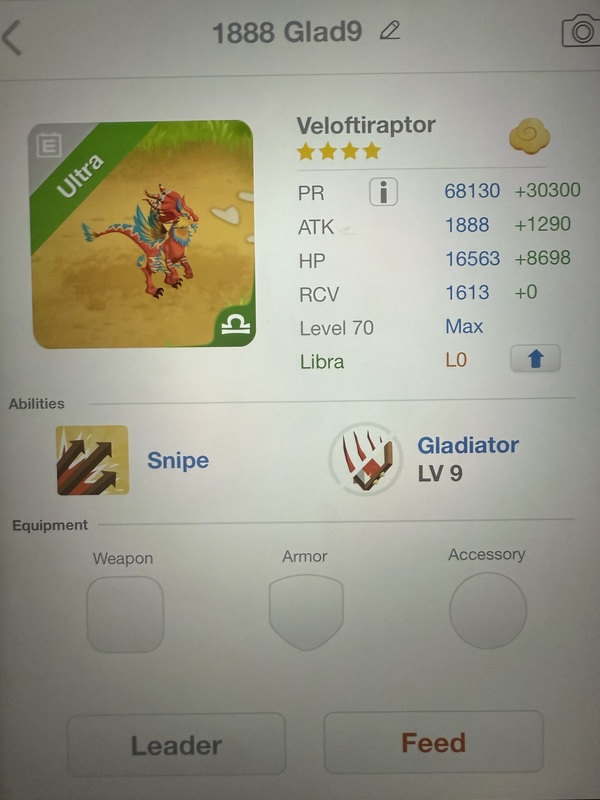Tap the camera icon to take a screenshot
This screenshot has height=800, width=600.
[x=580, y=31]
